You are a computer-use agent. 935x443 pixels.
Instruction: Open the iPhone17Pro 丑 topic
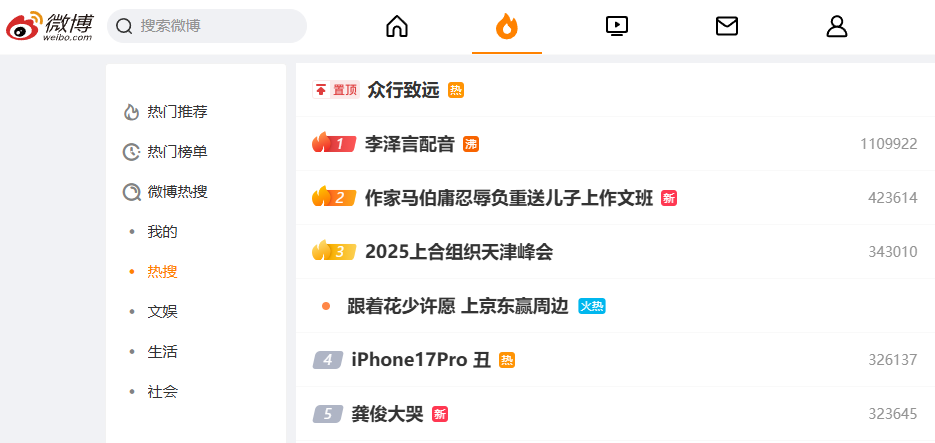pyautogui.click(x=421, y=360)
